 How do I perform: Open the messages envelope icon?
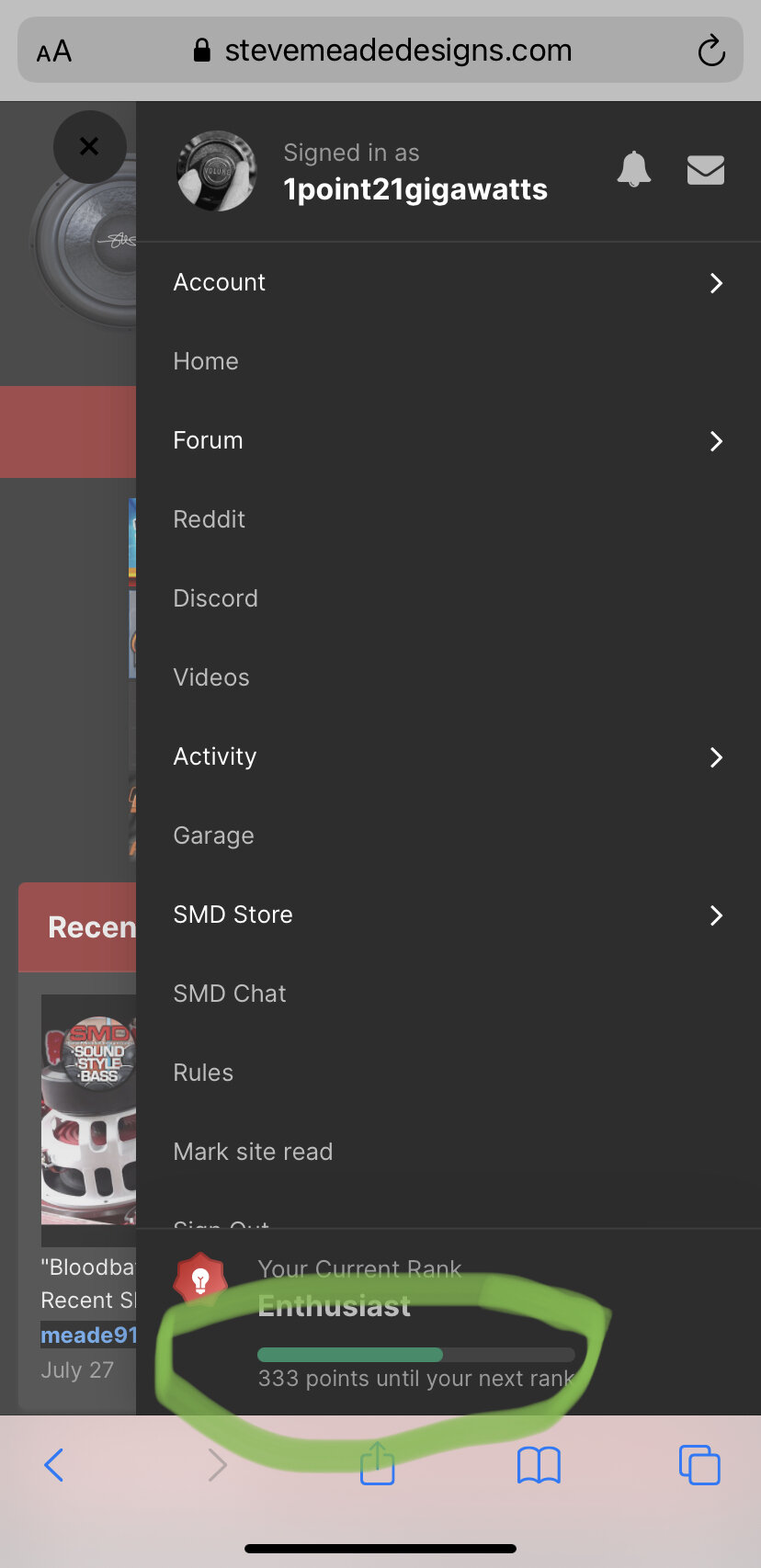pos(706,170)
